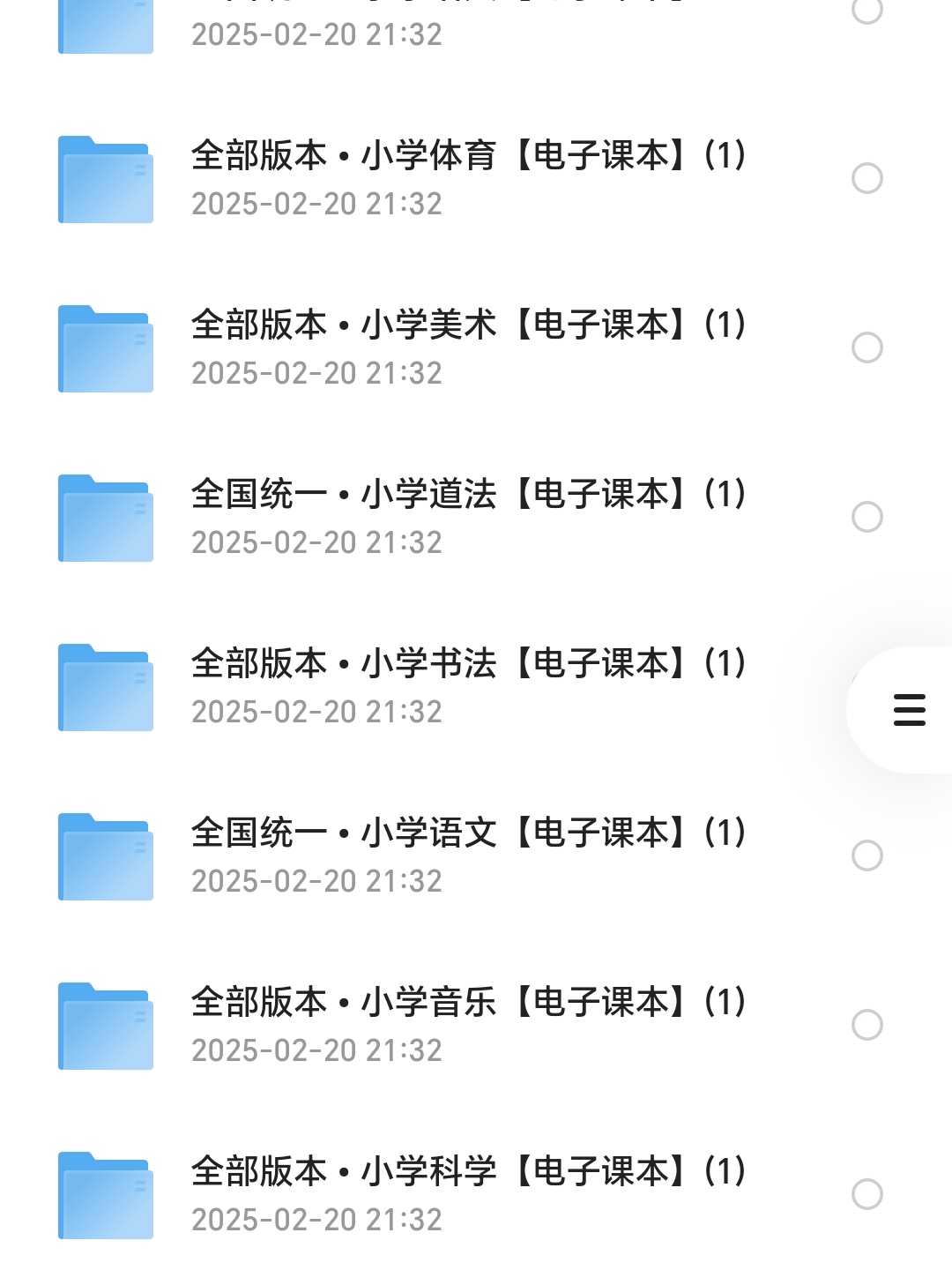952x1270 pixels.
Task: Open the 小学音乐 电子课本 folder
Action: coord(467,1003)
